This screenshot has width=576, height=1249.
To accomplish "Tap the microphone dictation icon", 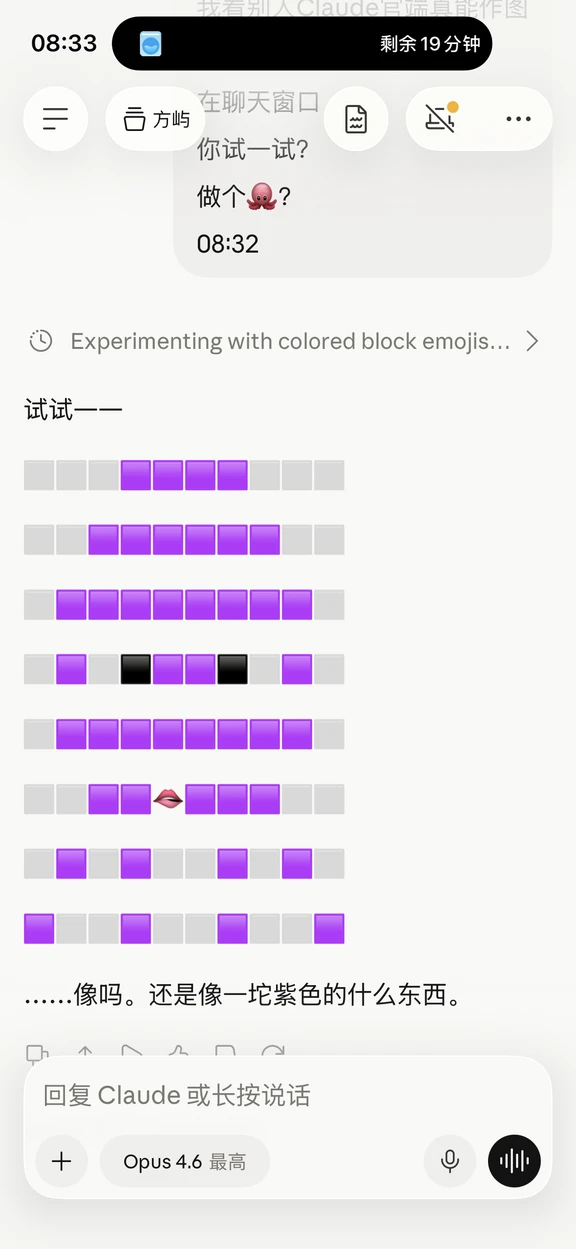I will (x=450, y=1161).
